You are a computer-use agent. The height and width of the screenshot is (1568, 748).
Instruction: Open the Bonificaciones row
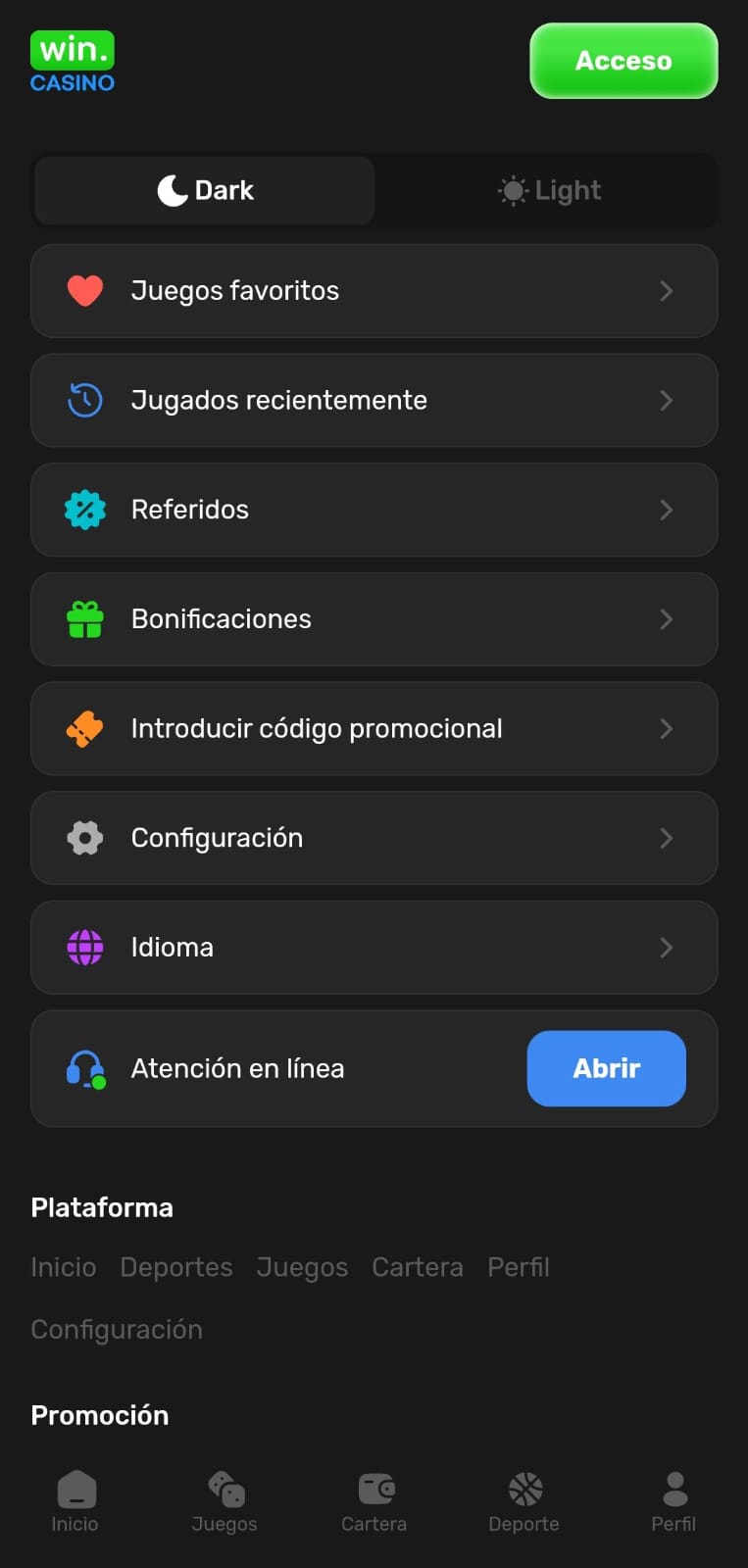[374, 619]
